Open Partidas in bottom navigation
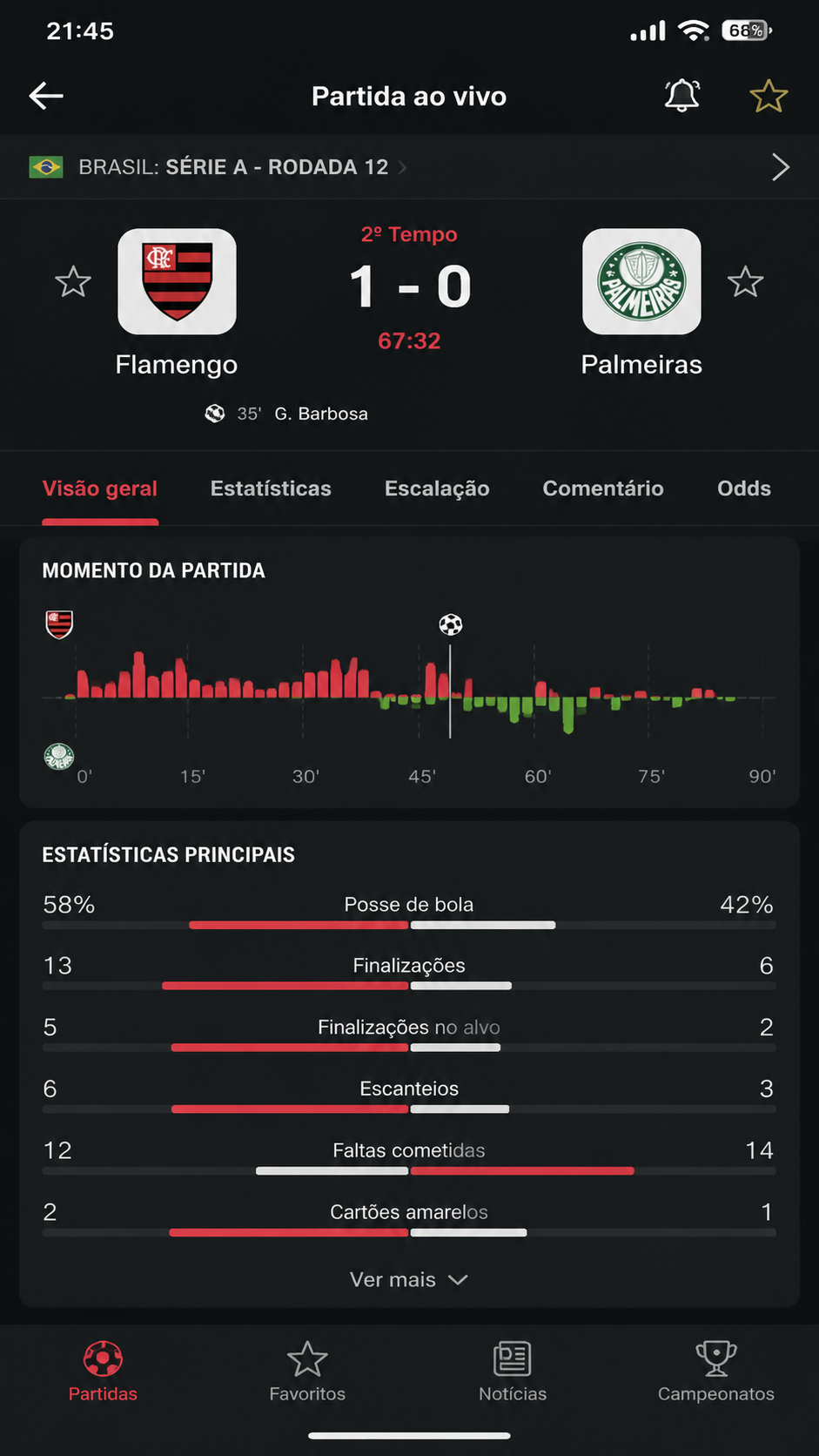Screen dimensions: 819x1456 coord(103,1372)
